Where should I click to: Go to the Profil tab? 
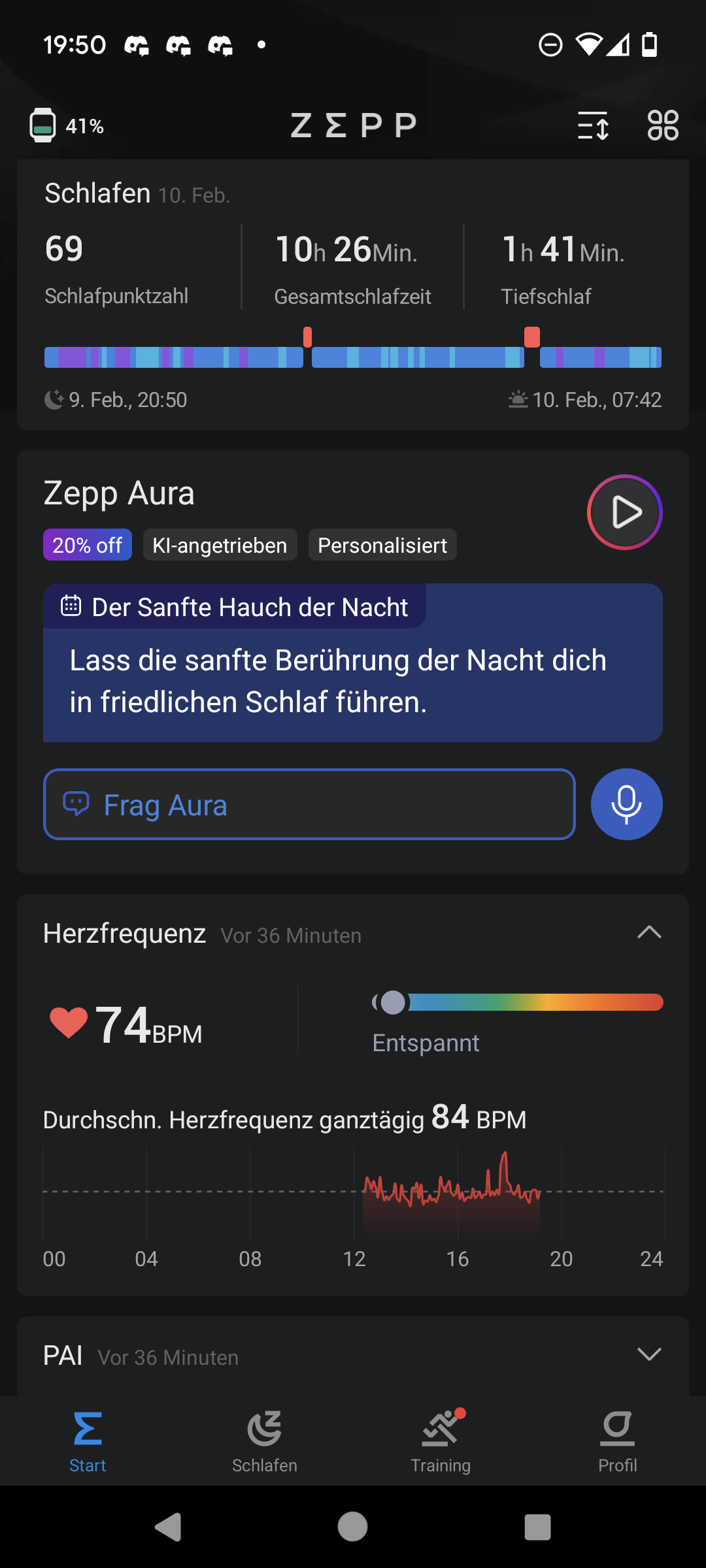[617, 1441]
